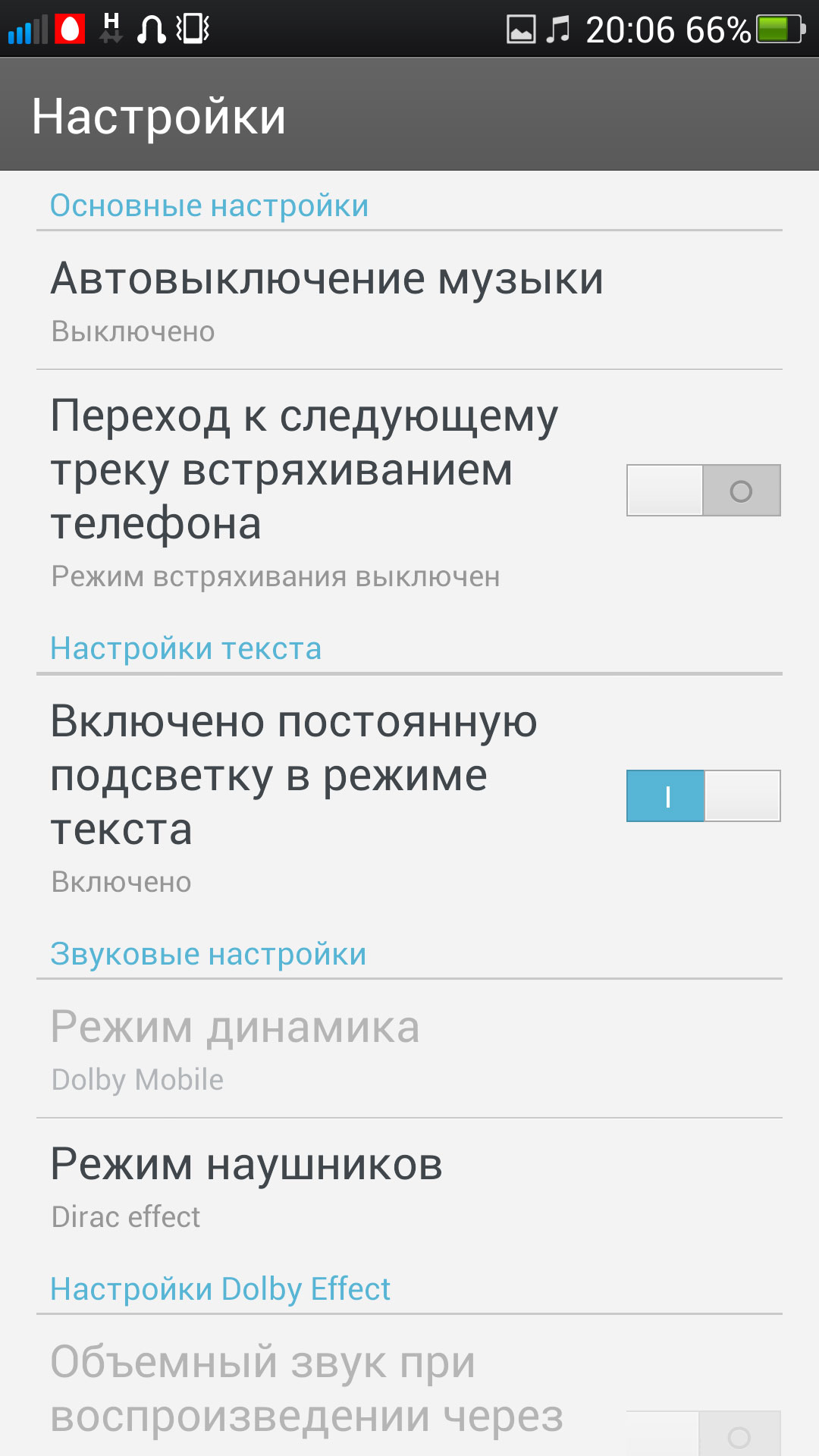Enable shake-to-next-track toggle
This screenshot has width=819, height=1456.
point(703,490)
